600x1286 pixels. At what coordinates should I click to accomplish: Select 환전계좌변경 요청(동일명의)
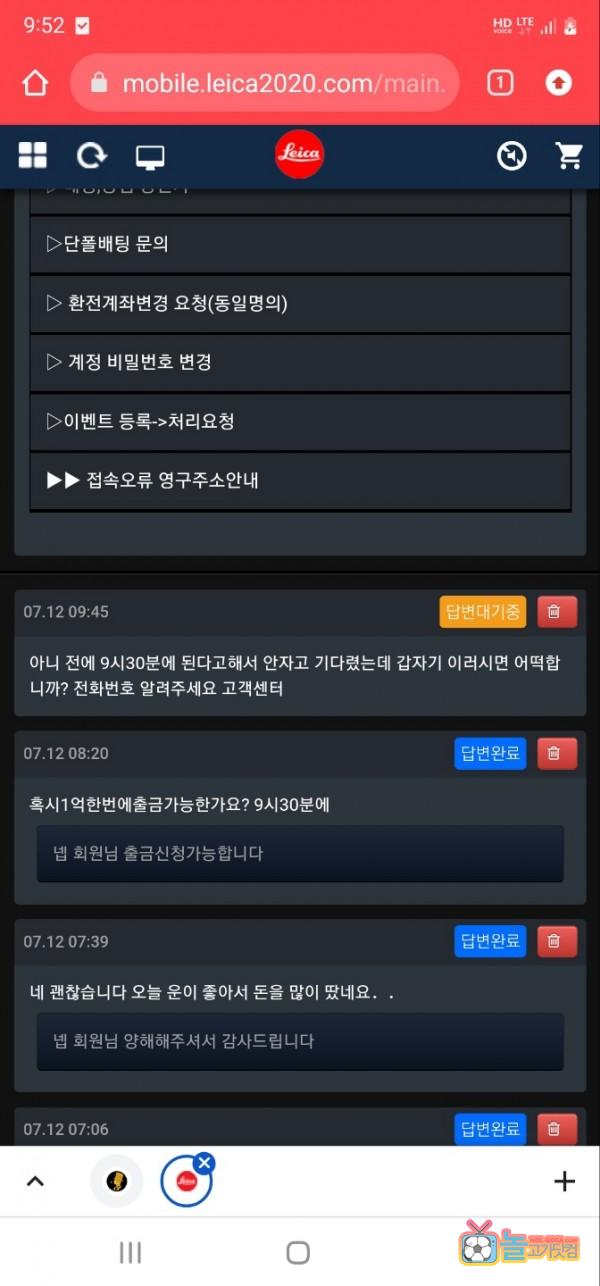click(300, 303)
